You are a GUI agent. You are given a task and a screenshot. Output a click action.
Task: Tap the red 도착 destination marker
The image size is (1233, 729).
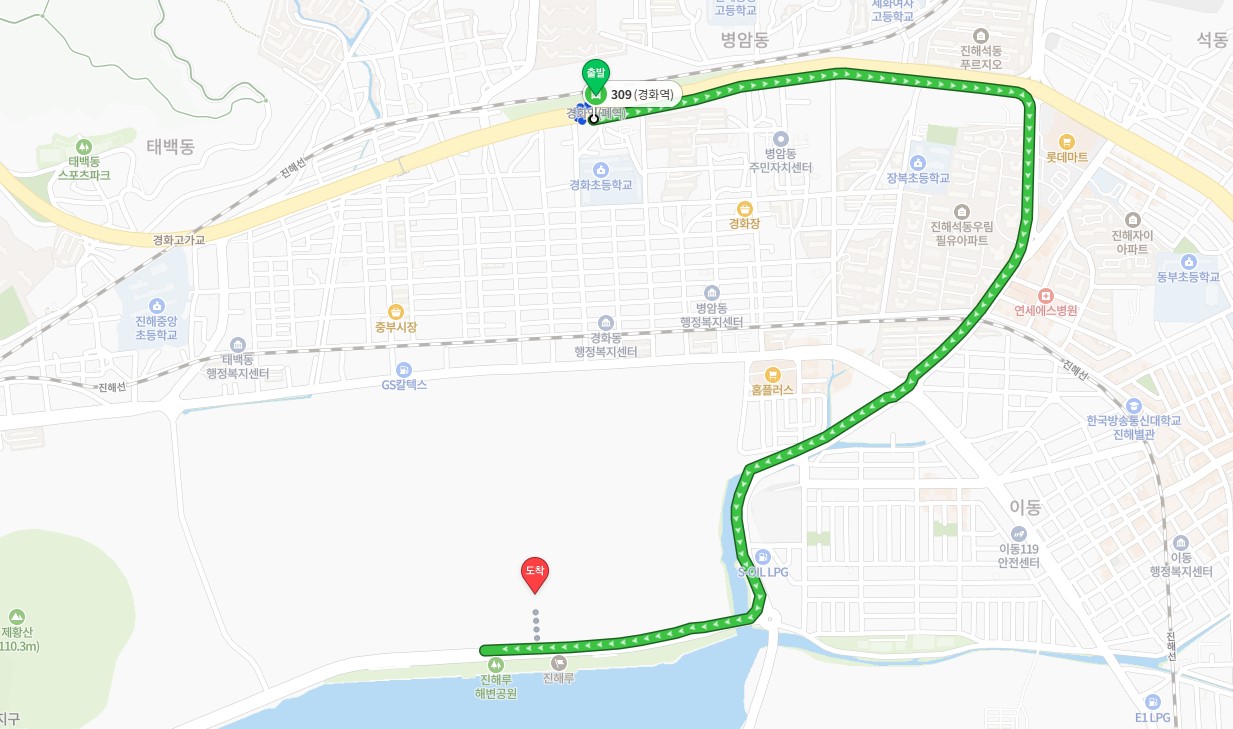pos(535,572)
